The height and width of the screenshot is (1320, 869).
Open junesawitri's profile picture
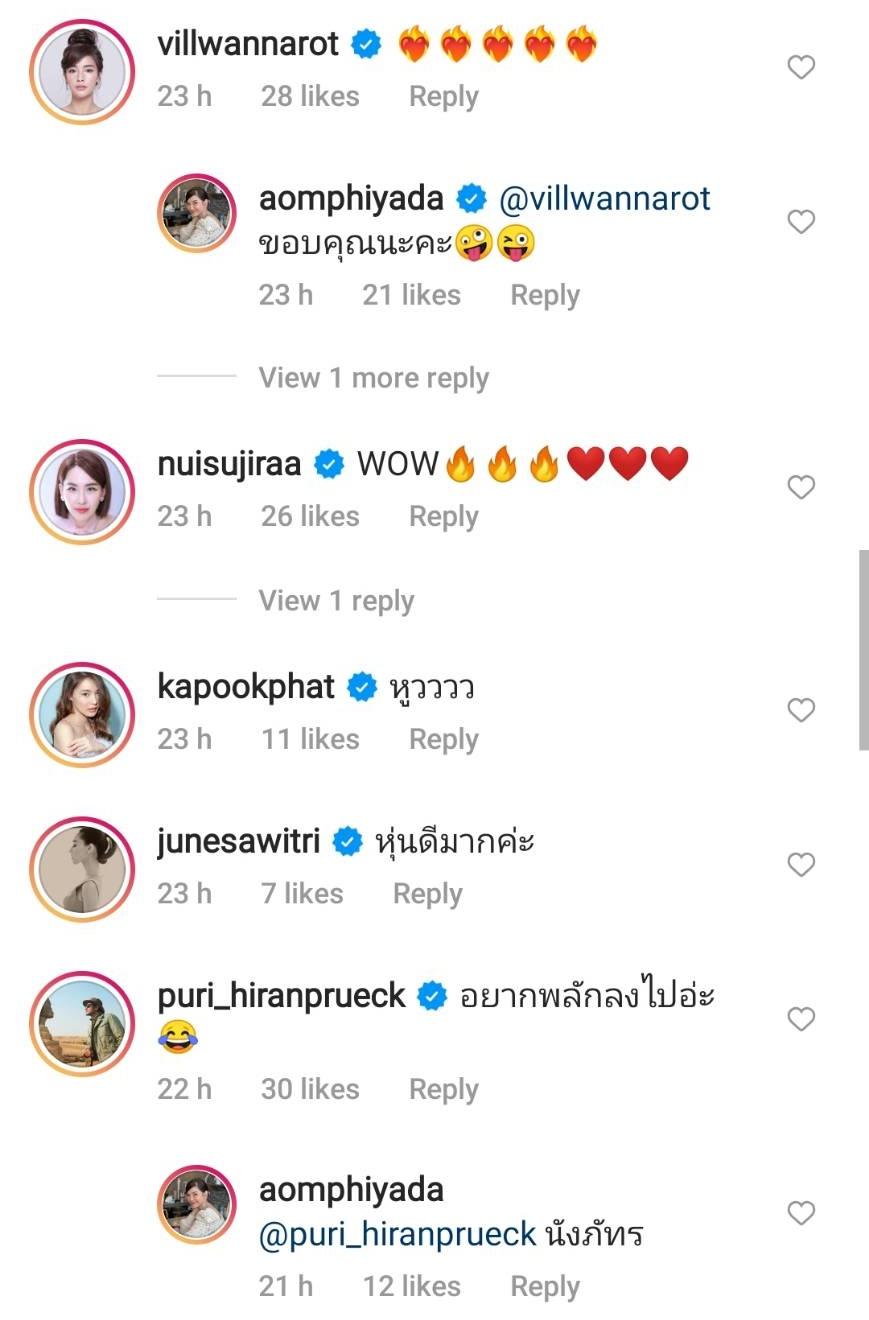point(82,865)
